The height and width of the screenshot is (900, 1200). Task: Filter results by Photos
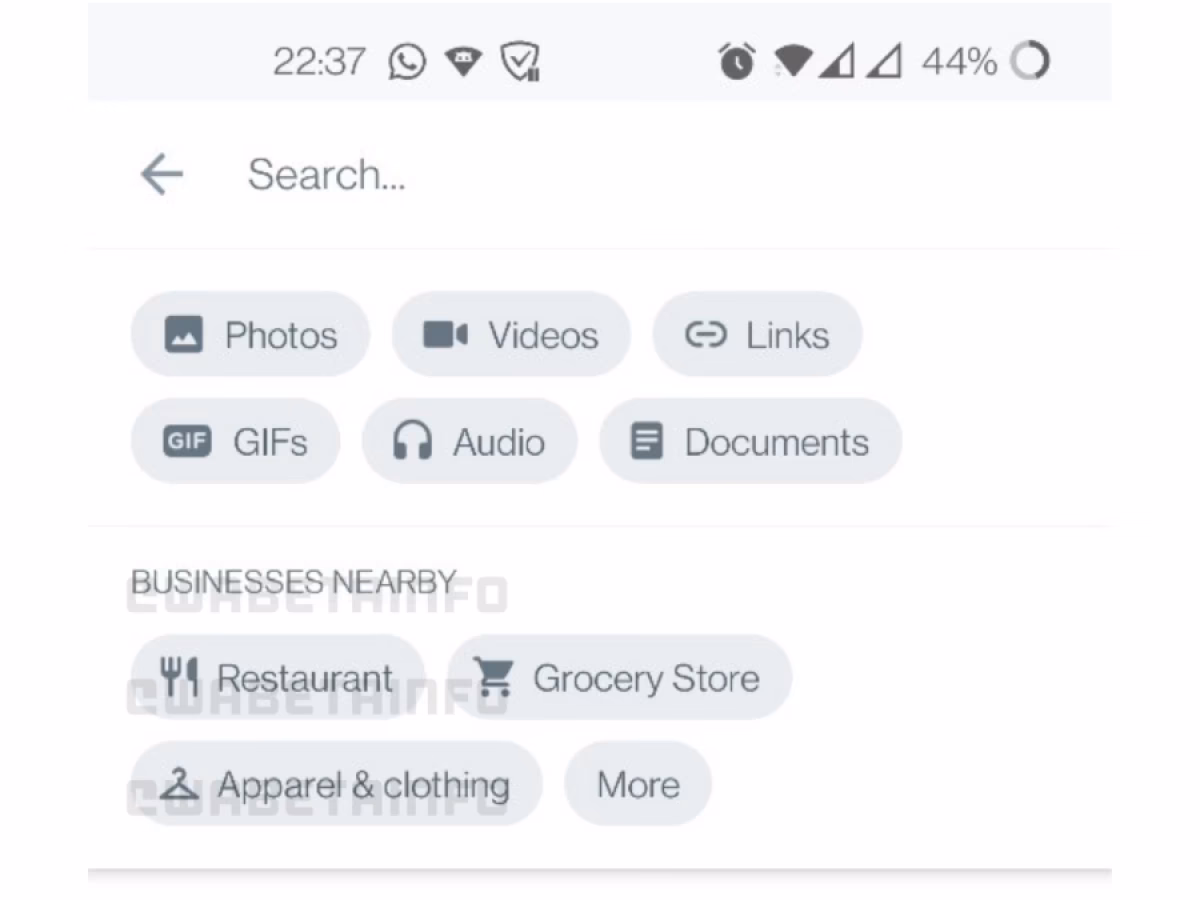250,335
